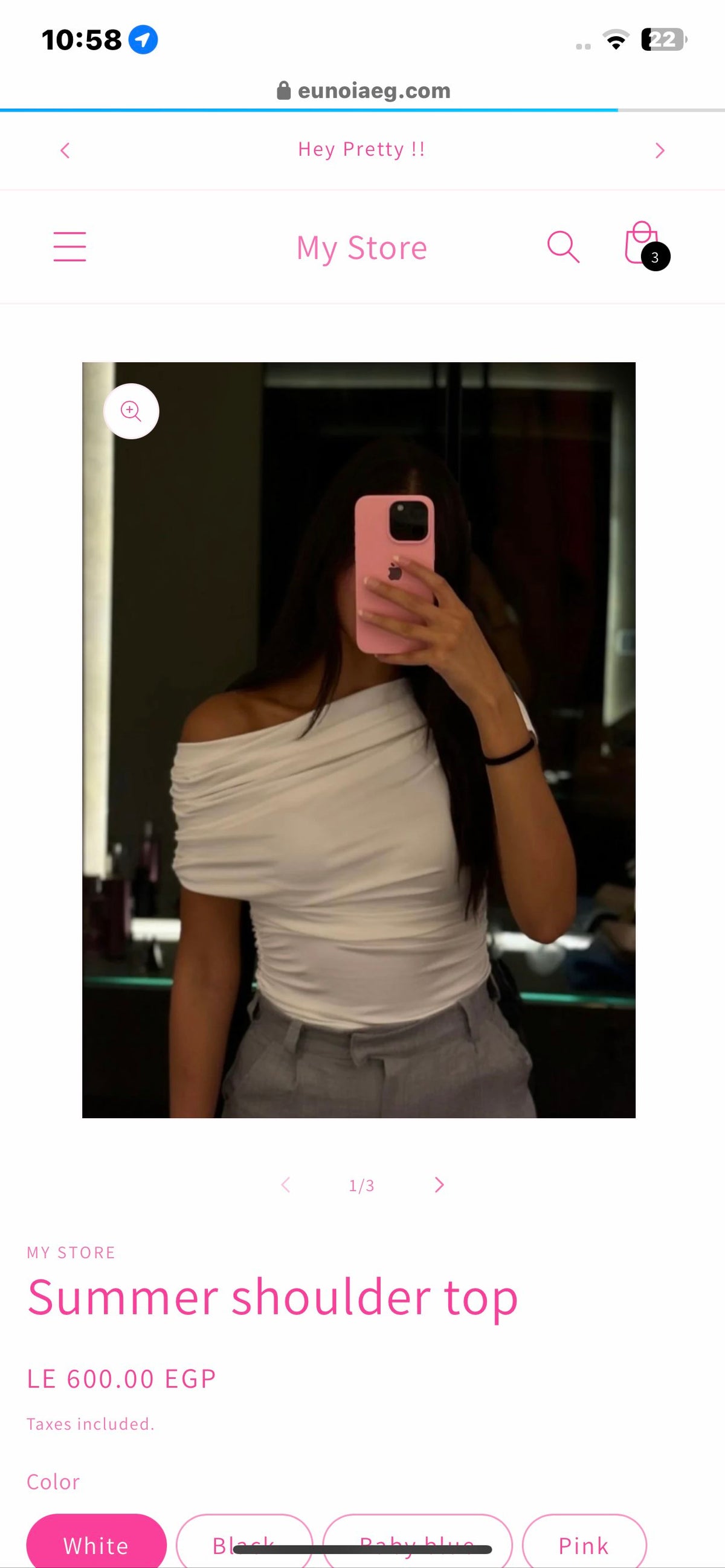Zoom into the product photo
The image size is (725, 1568).
point(131,412)
